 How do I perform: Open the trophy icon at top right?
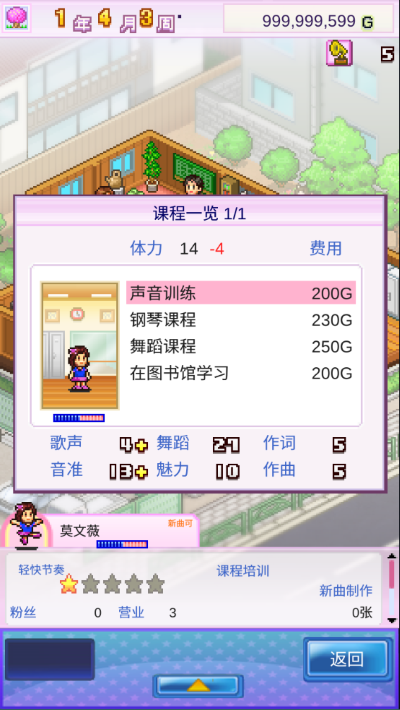[339, 53]
